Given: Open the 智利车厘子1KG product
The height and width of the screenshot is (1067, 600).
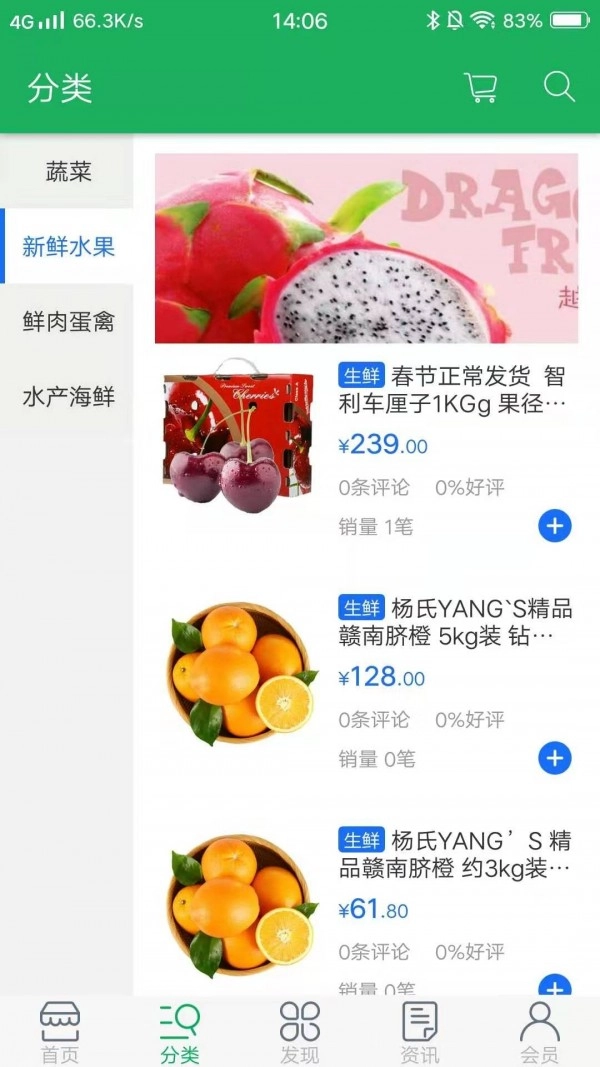Looking at the screenshot, I should point(452,390).
